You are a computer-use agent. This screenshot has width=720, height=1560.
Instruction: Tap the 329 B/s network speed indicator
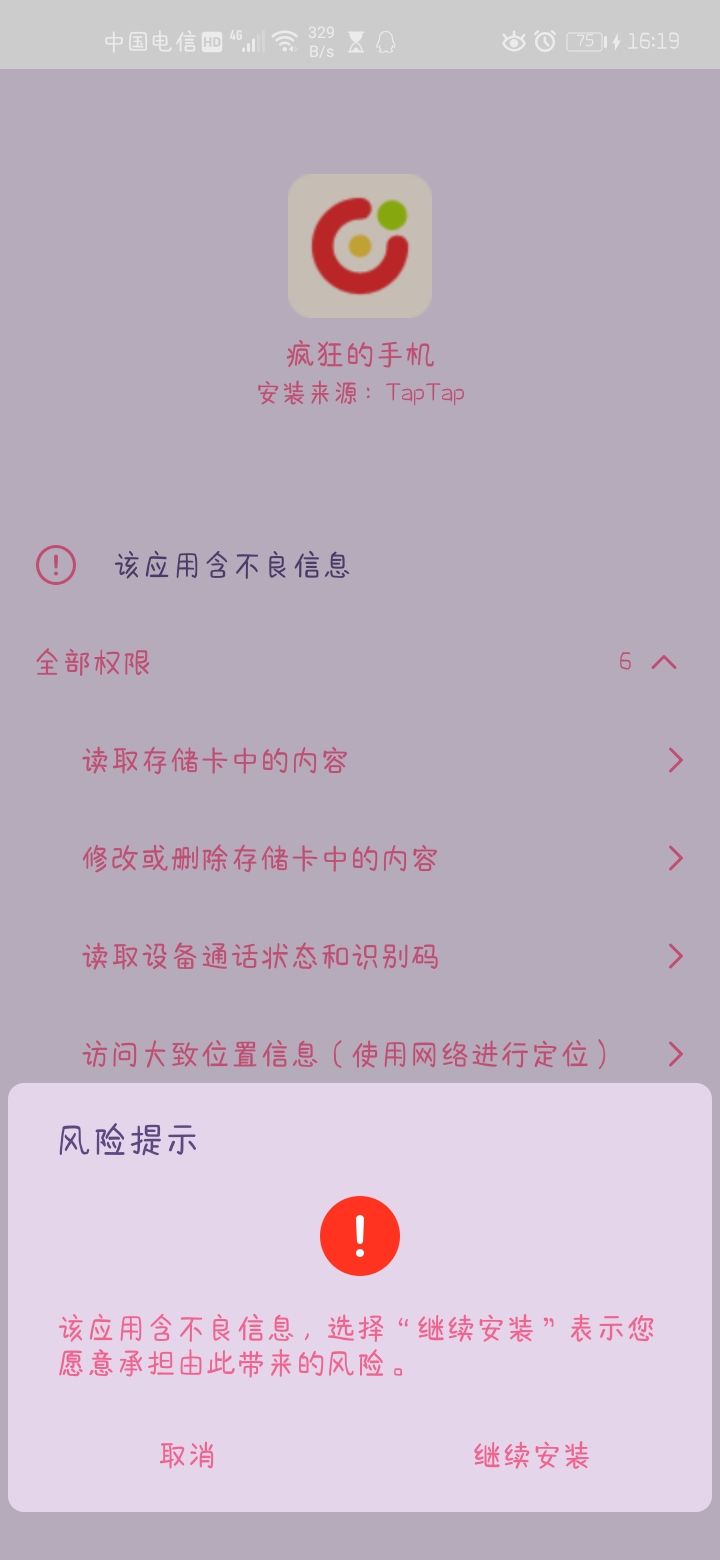pyautogui.click(x=322, y=38)
